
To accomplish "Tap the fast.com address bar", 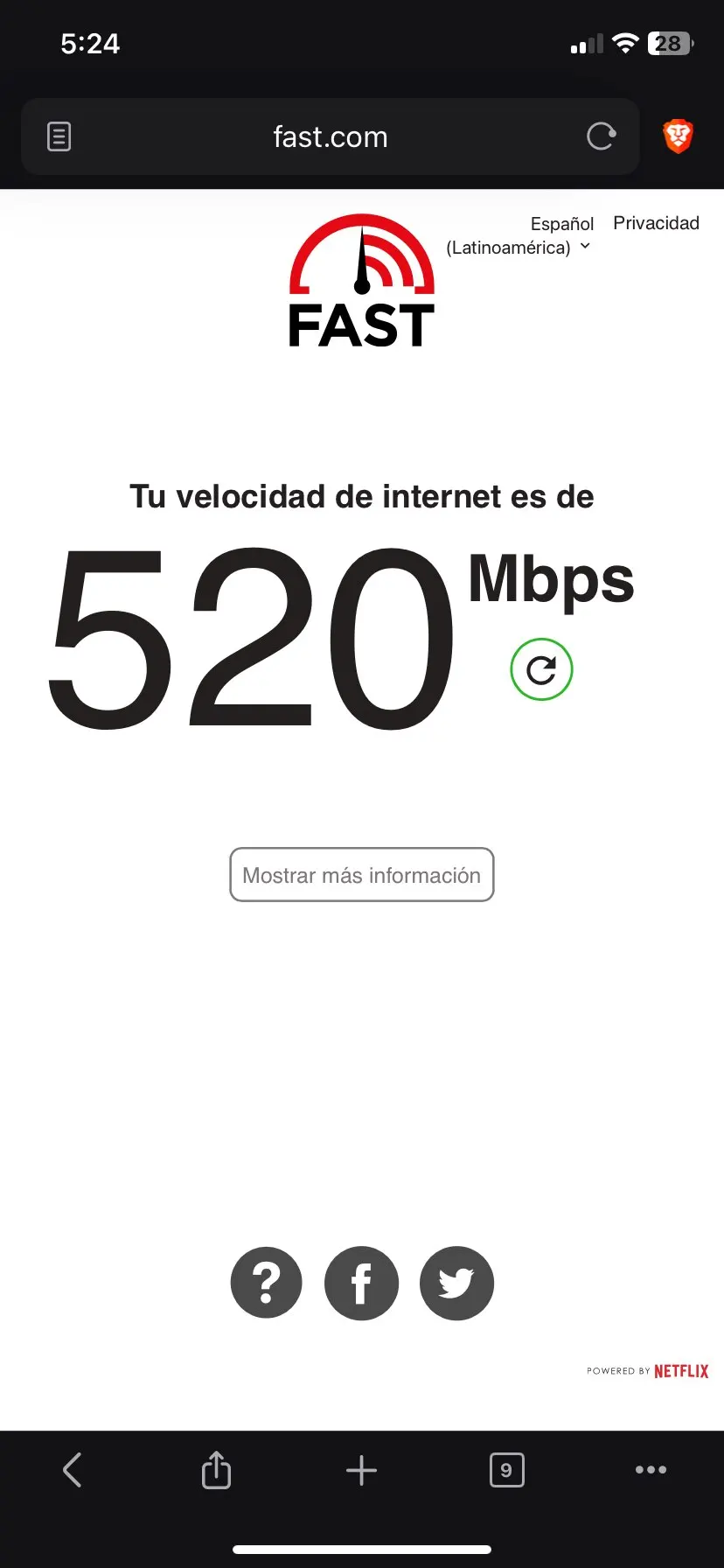I will pos(331,136).
